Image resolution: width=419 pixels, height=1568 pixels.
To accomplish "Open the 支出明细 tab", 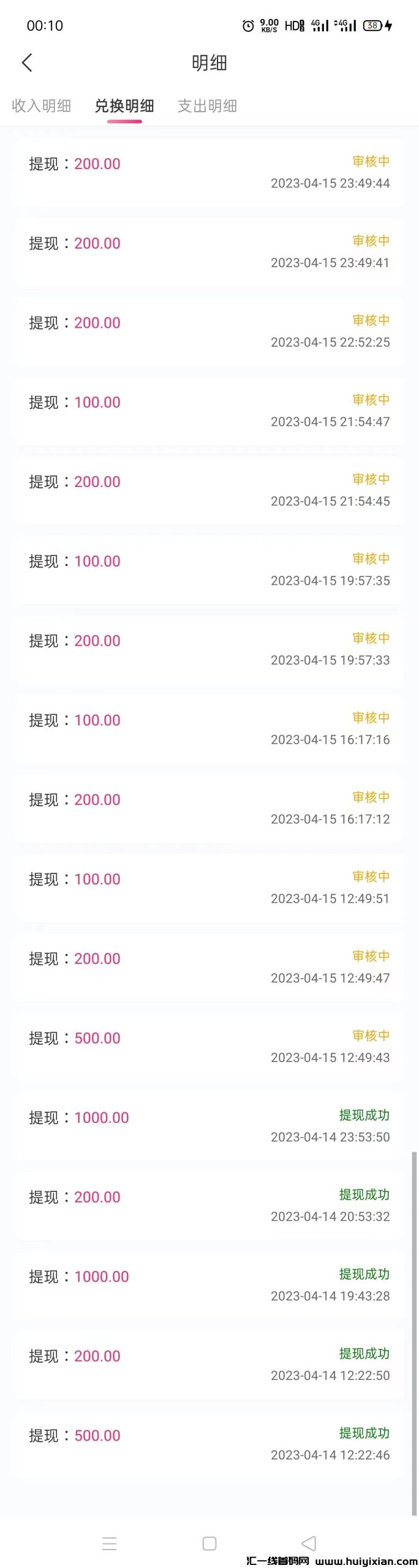I will [x=207, y=106].
